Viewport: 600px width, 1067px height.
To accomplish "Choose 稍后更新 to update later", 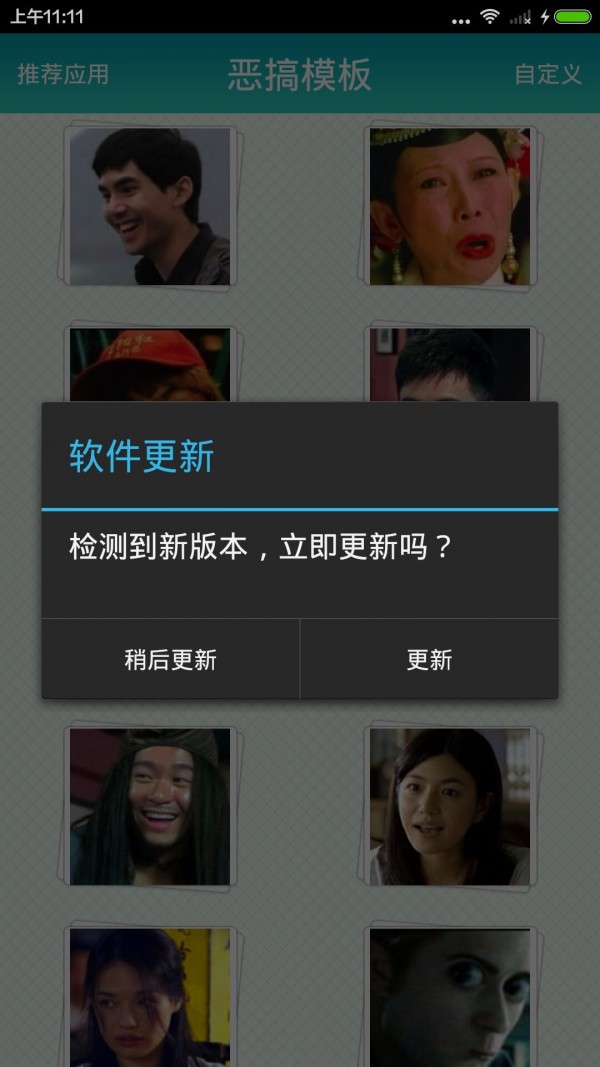I will 170,660.
